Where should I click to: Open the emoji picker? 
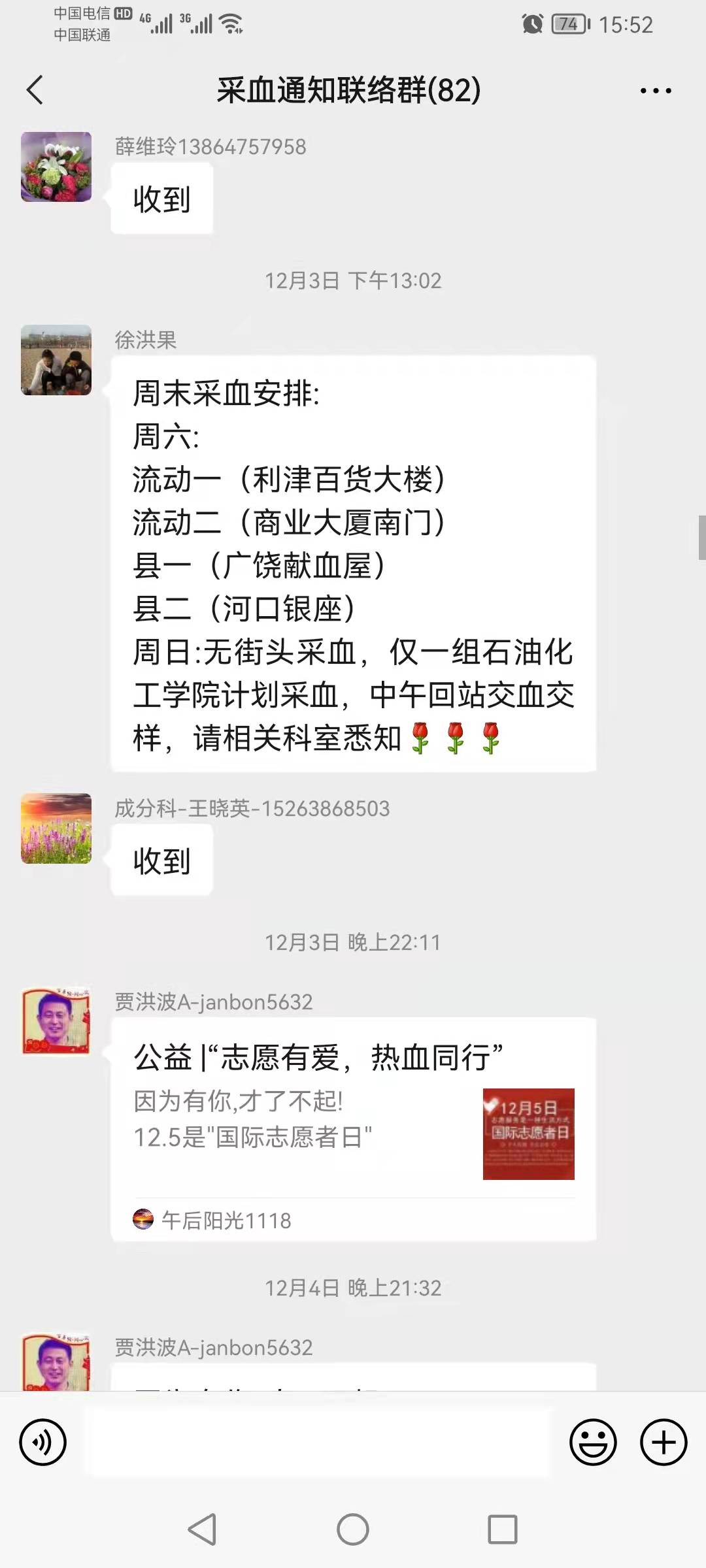(x=593, y=1442)
